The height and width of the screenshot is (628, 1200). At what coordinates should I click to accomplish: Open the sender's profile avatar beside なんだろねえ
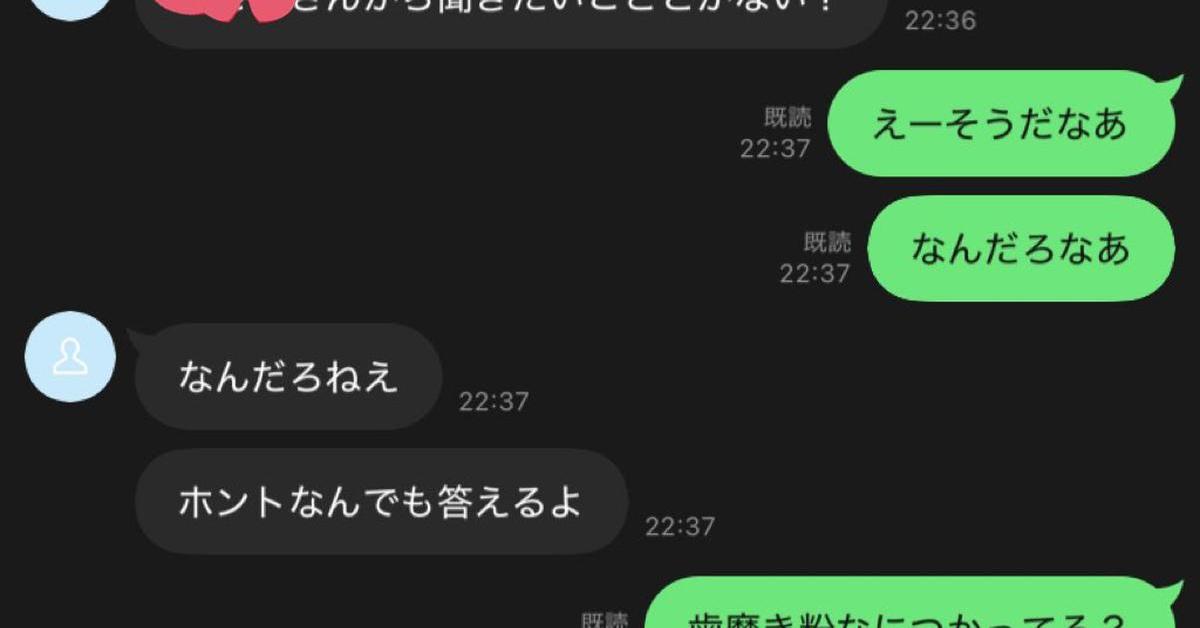[x=70, y=357]
